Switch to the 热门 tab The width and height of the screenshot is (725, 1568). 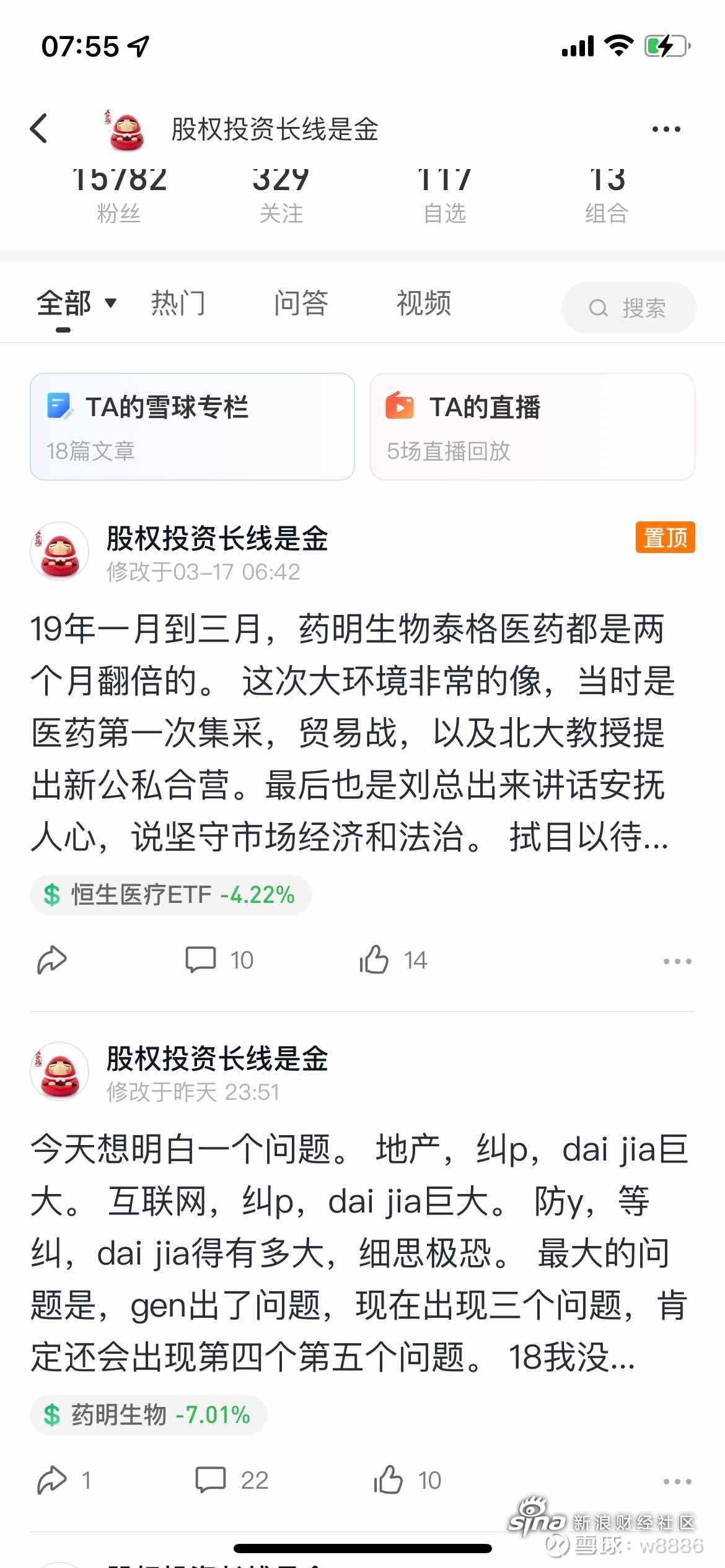(178, 303)
